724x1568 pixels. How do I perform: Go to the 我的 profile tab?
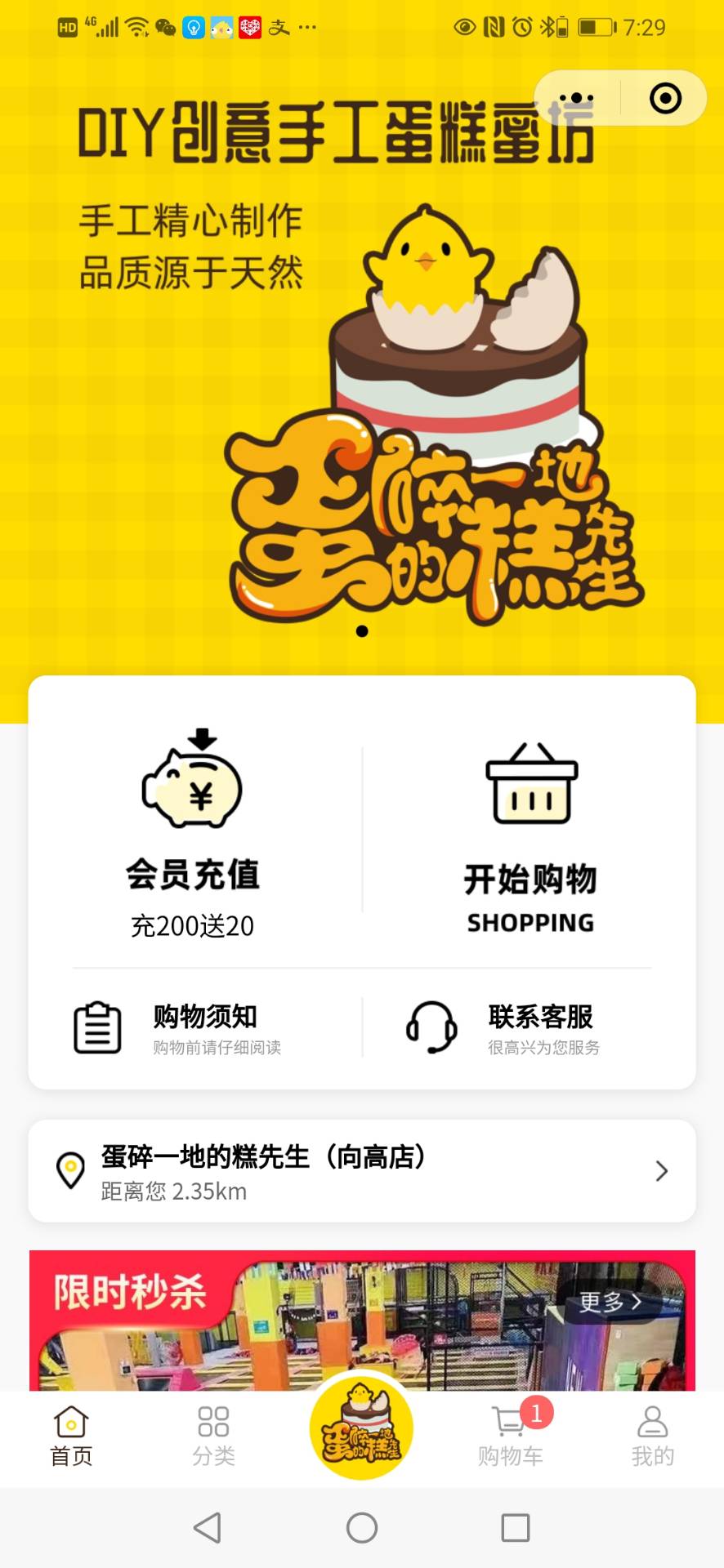click(652, 1437)
